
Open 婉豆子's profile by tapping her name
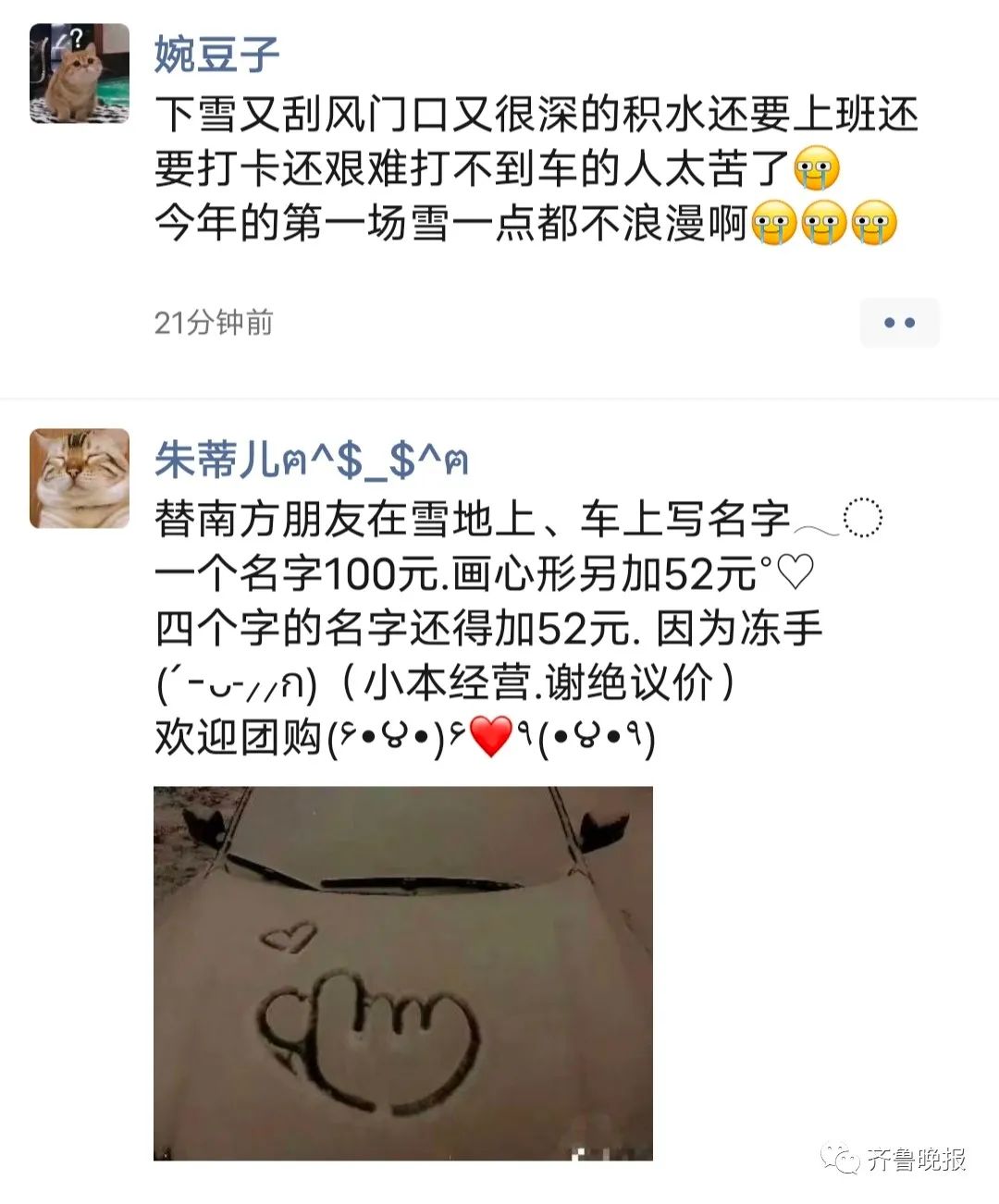[217, 55]
